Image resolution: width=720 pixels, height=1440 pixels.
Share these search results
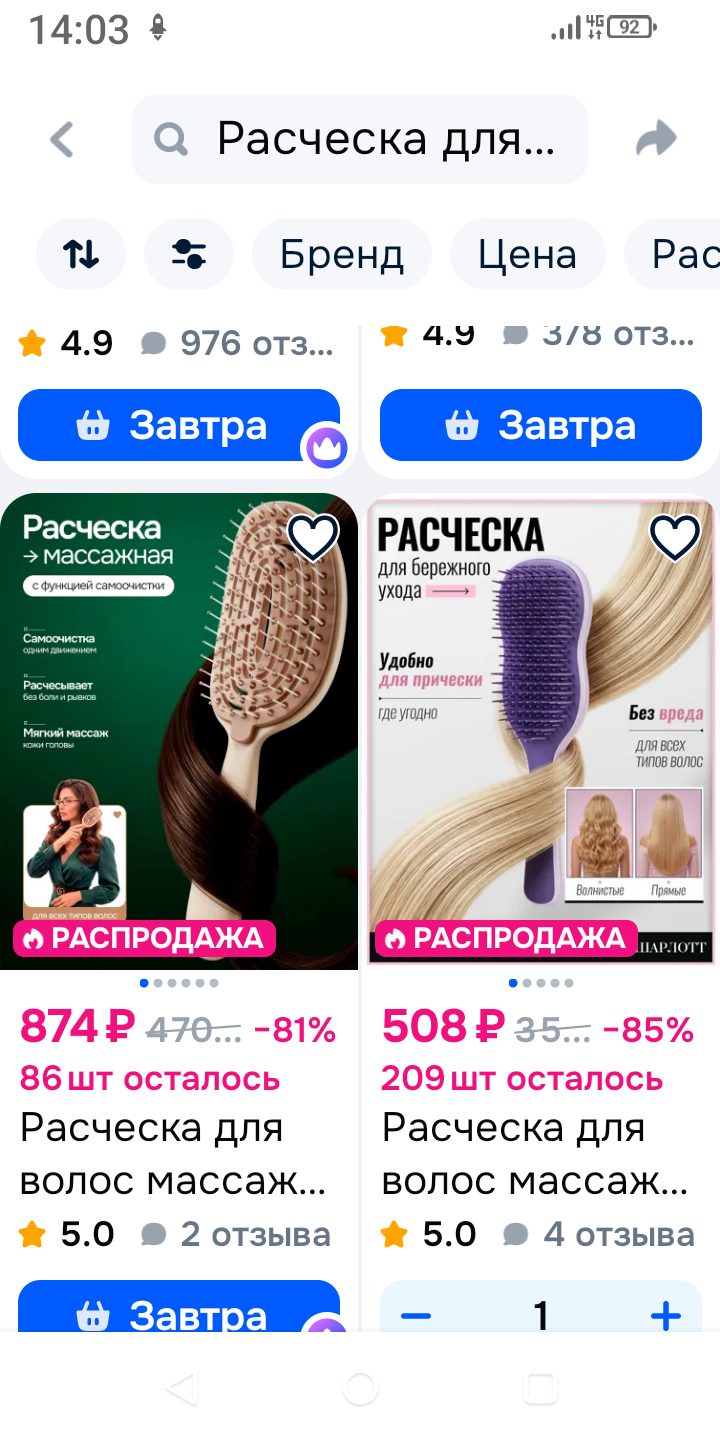(x=656, y=139)
